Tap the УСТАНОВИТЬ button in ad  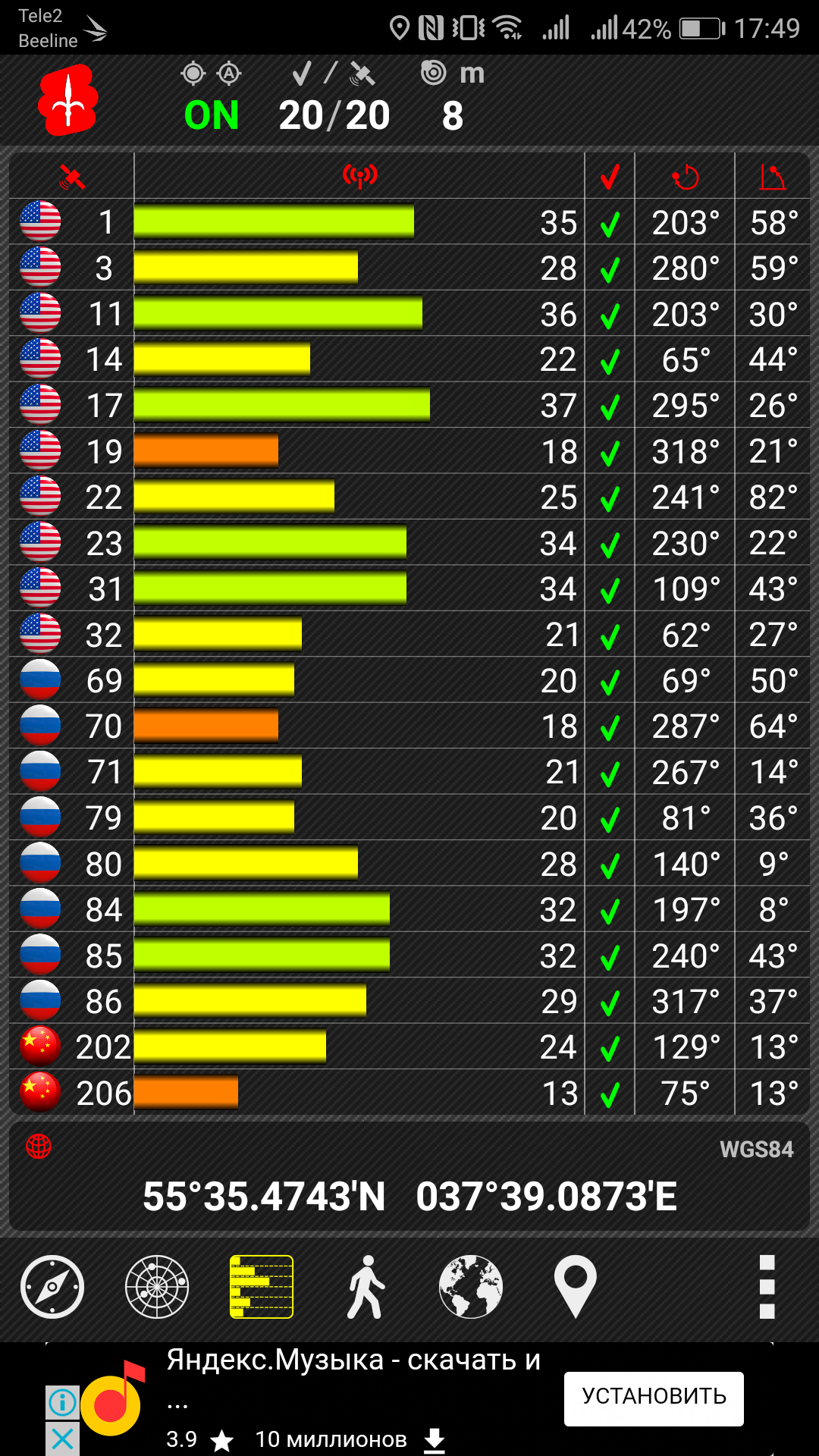(654, 1398)
